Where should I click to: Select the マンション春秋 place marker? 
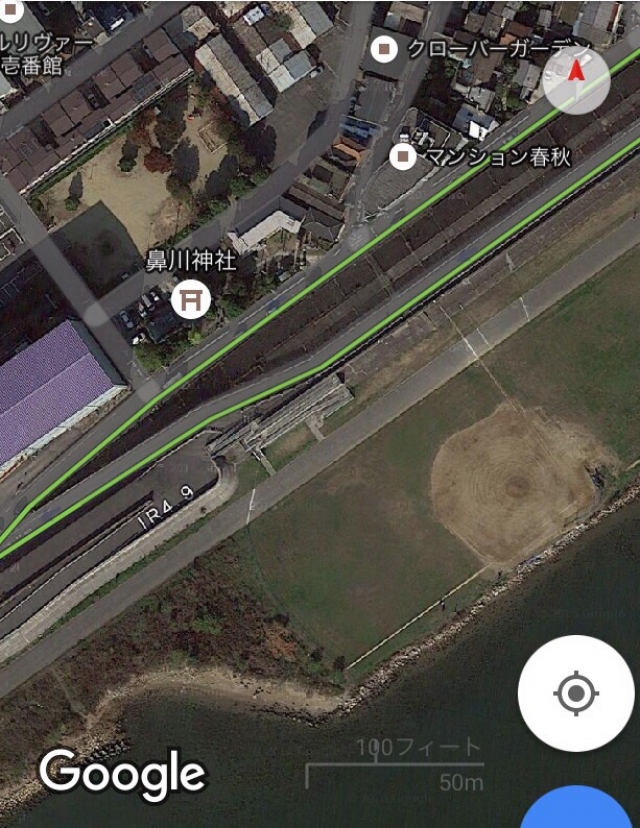(404, 156)
